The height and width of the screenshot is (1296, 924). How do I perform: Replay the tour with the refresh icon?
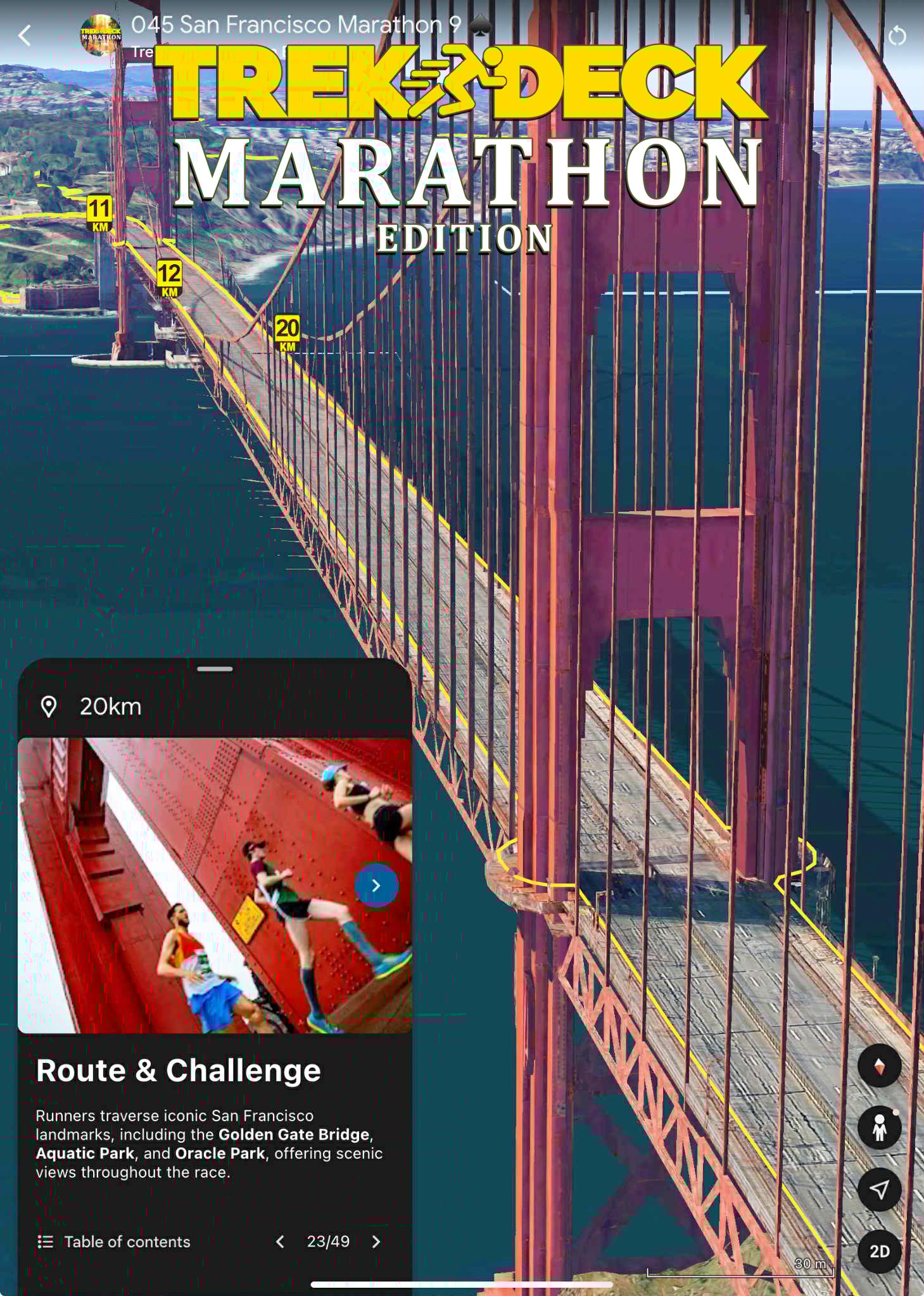pyautogui.click(x=897, y=36)
